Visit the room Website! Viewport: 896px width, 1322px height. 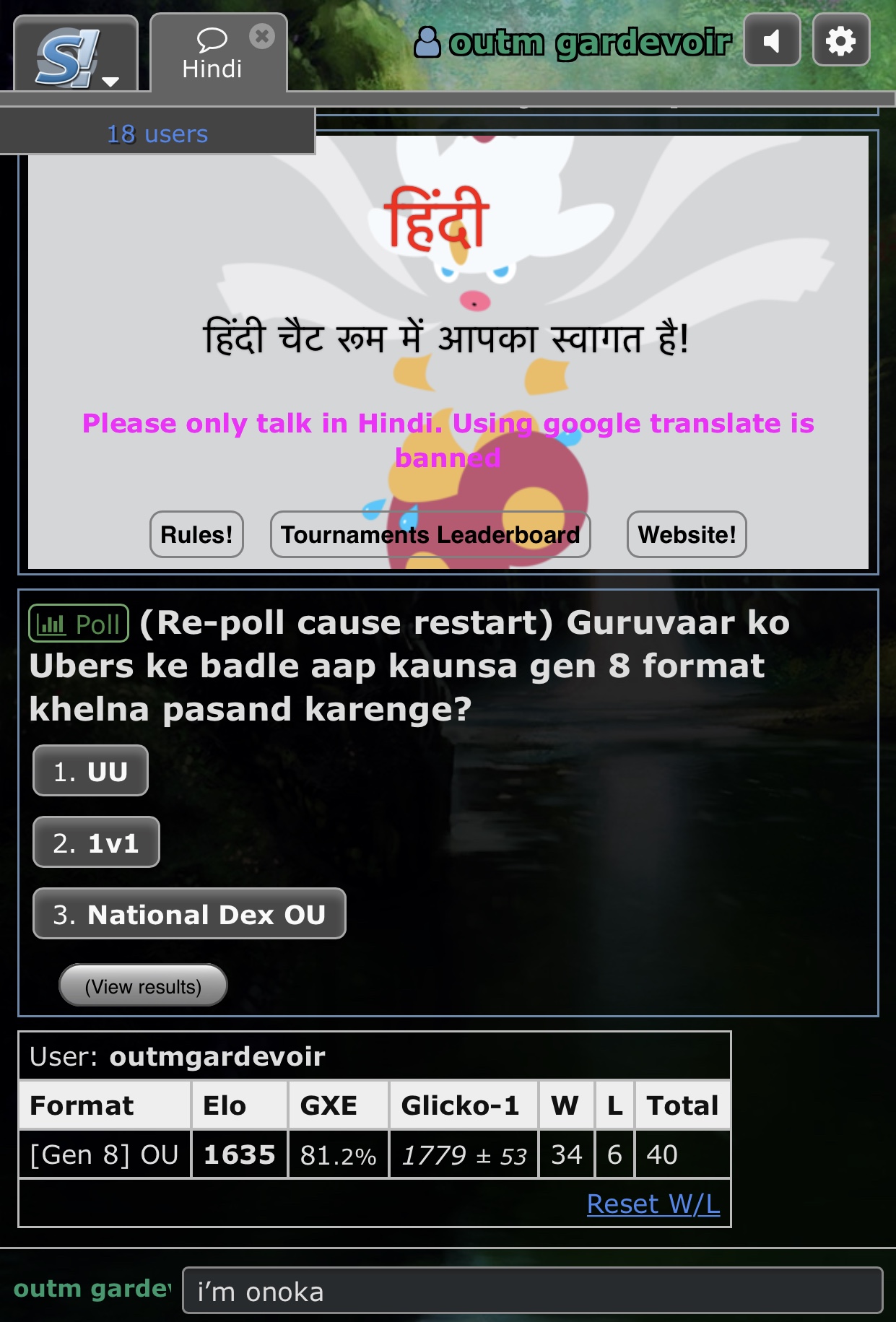point(687,534)
